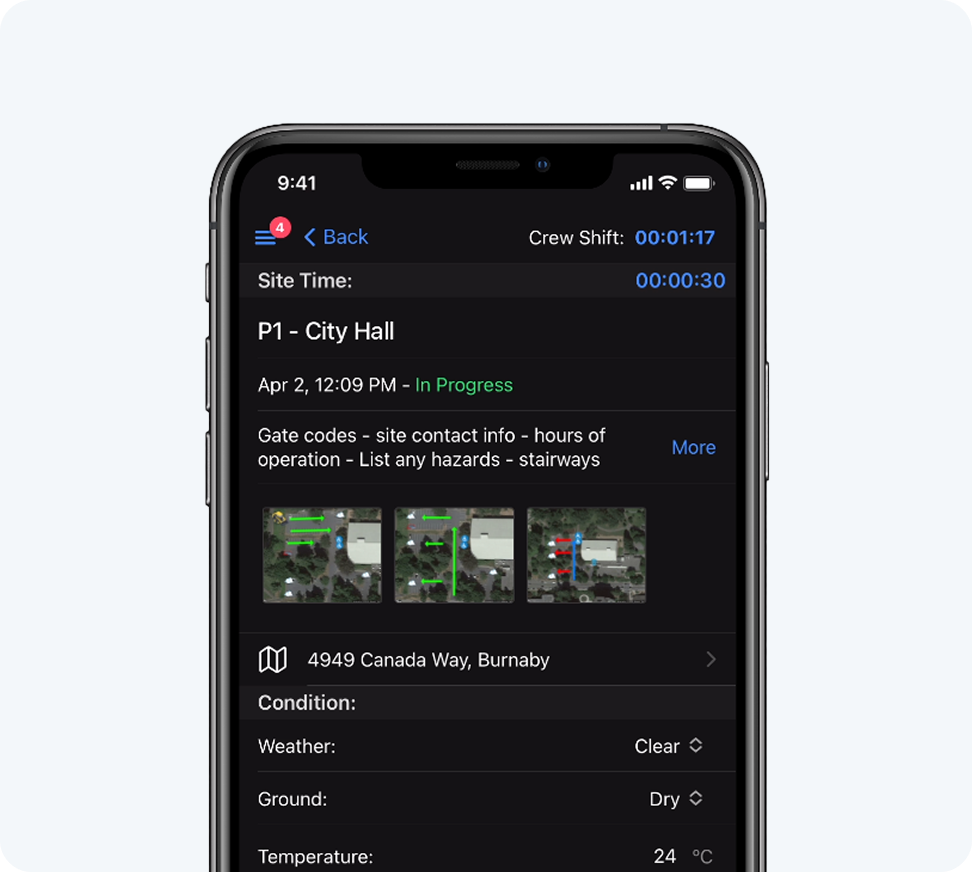This screenshot has width=972, height=872.
Task: Go back to the previous screen
Action: [337, 237]
